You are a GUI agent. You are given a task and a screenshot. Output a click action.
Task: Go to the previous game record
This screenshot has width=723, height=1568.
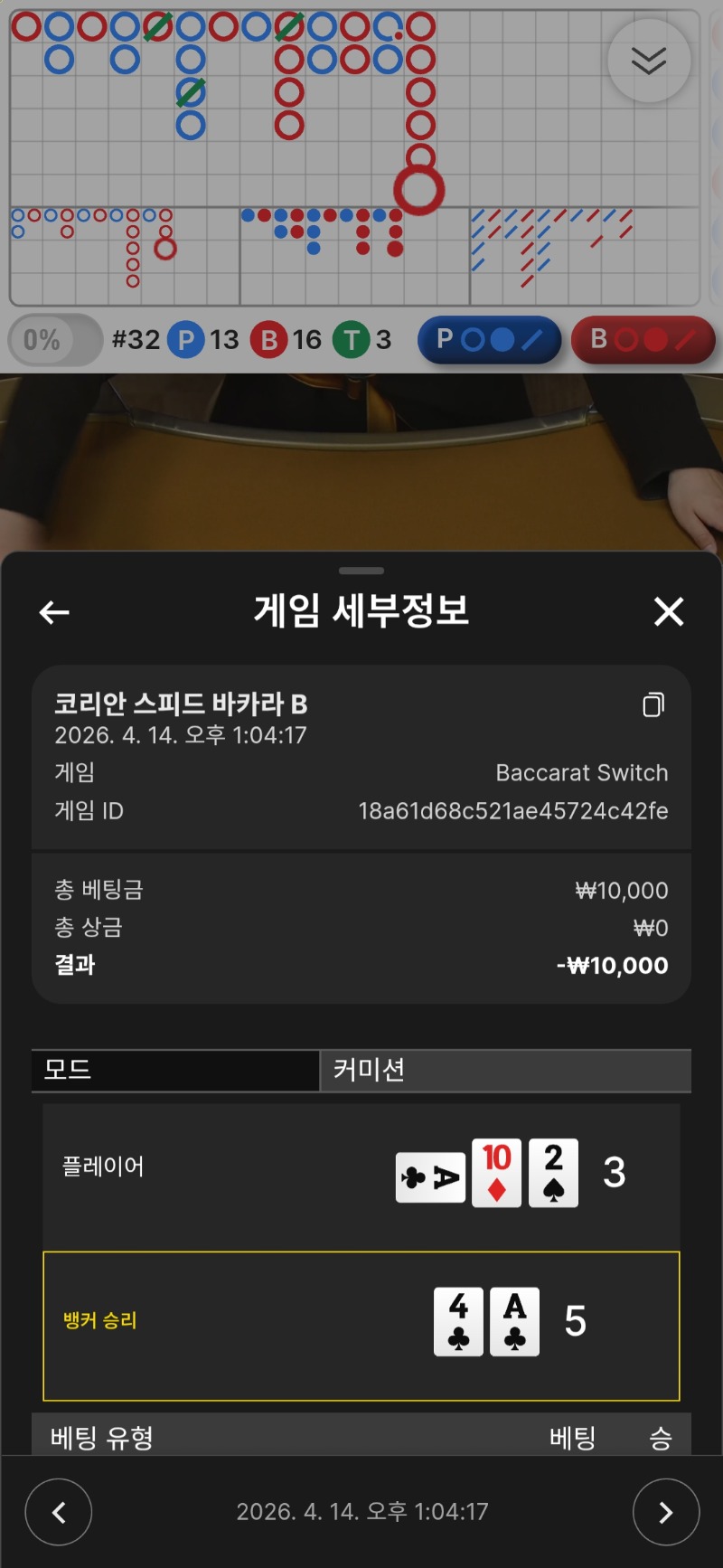click(59, 1511)
